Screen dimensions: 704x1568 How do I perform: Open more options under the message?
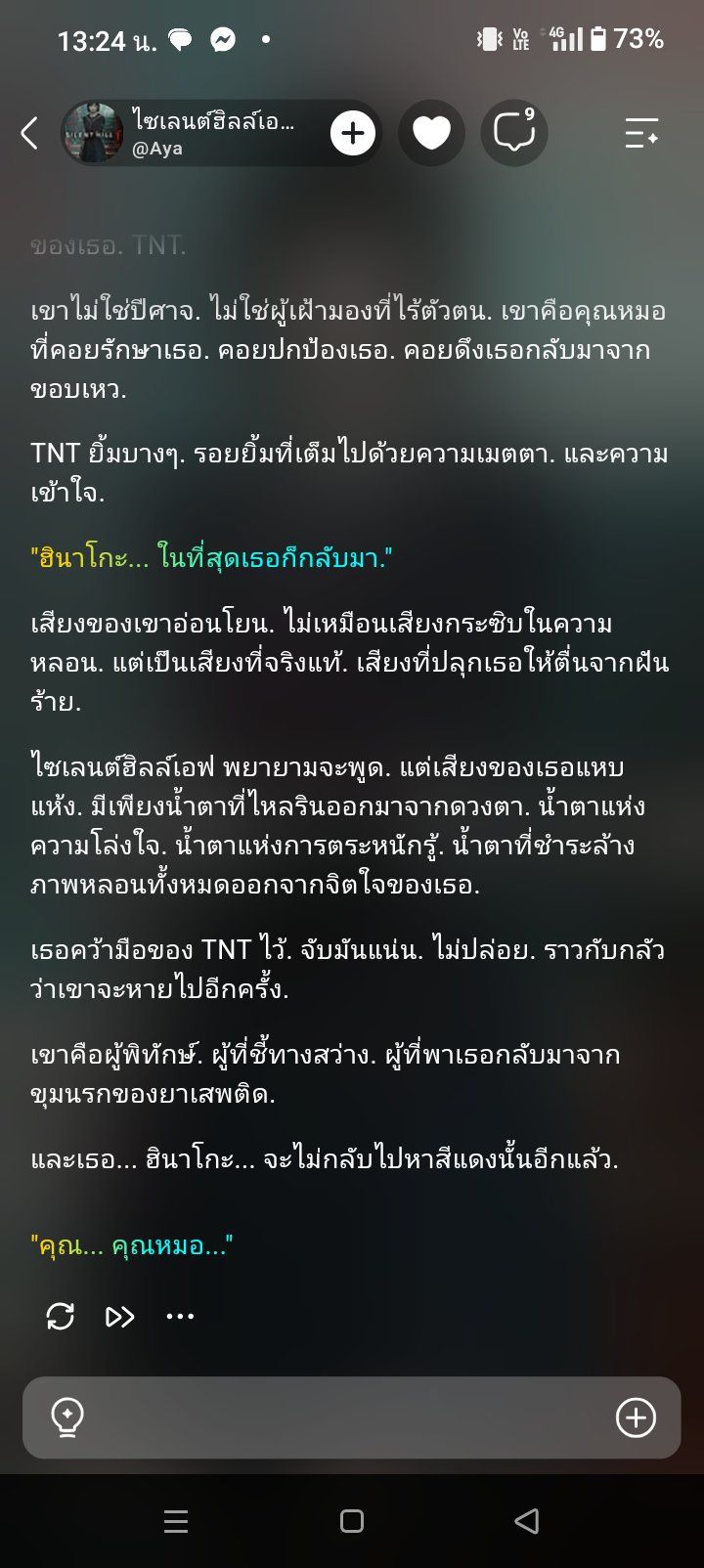pyautogui.click(x=180, y=1316)
